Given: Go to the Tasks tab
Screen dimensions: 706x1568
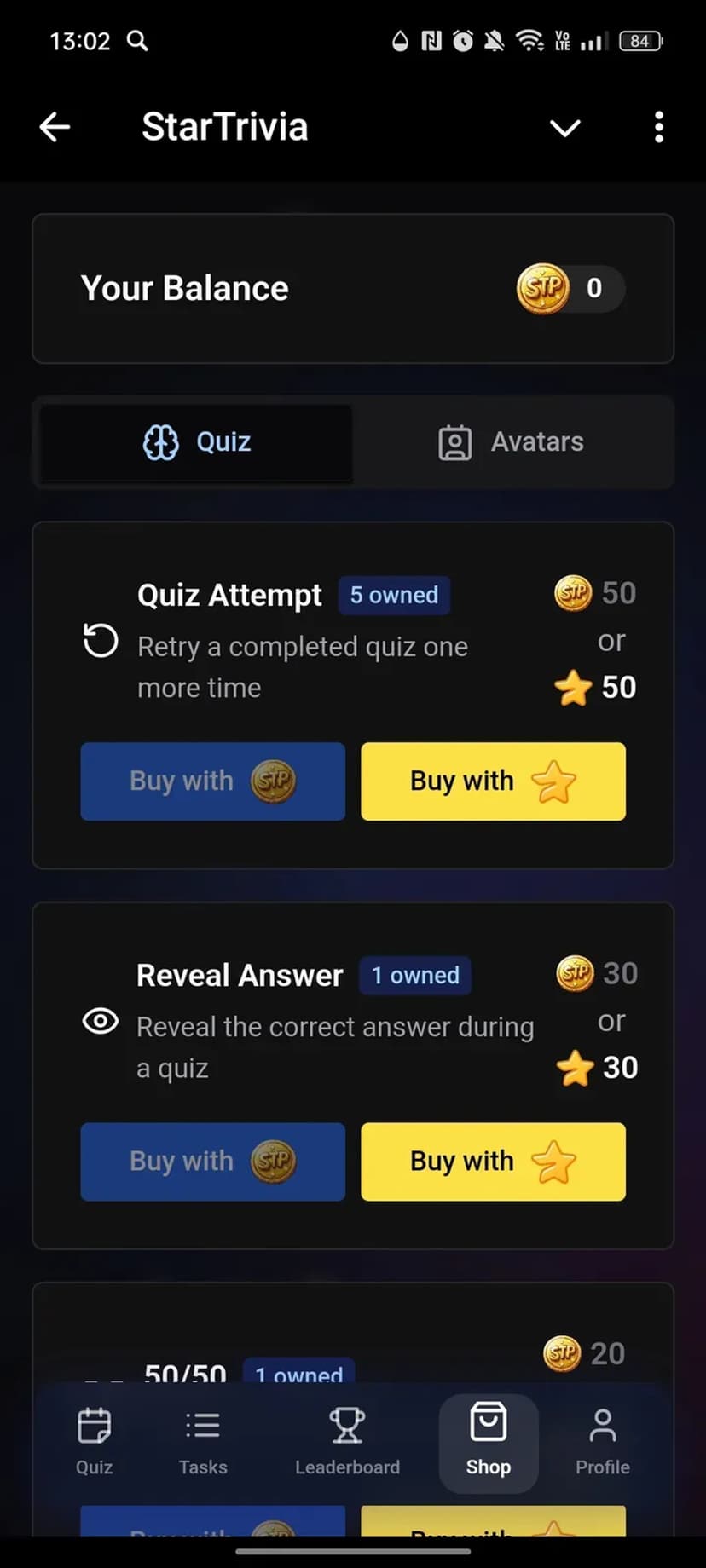Looking at the screenshot, I should click(x=203, y=1442).
